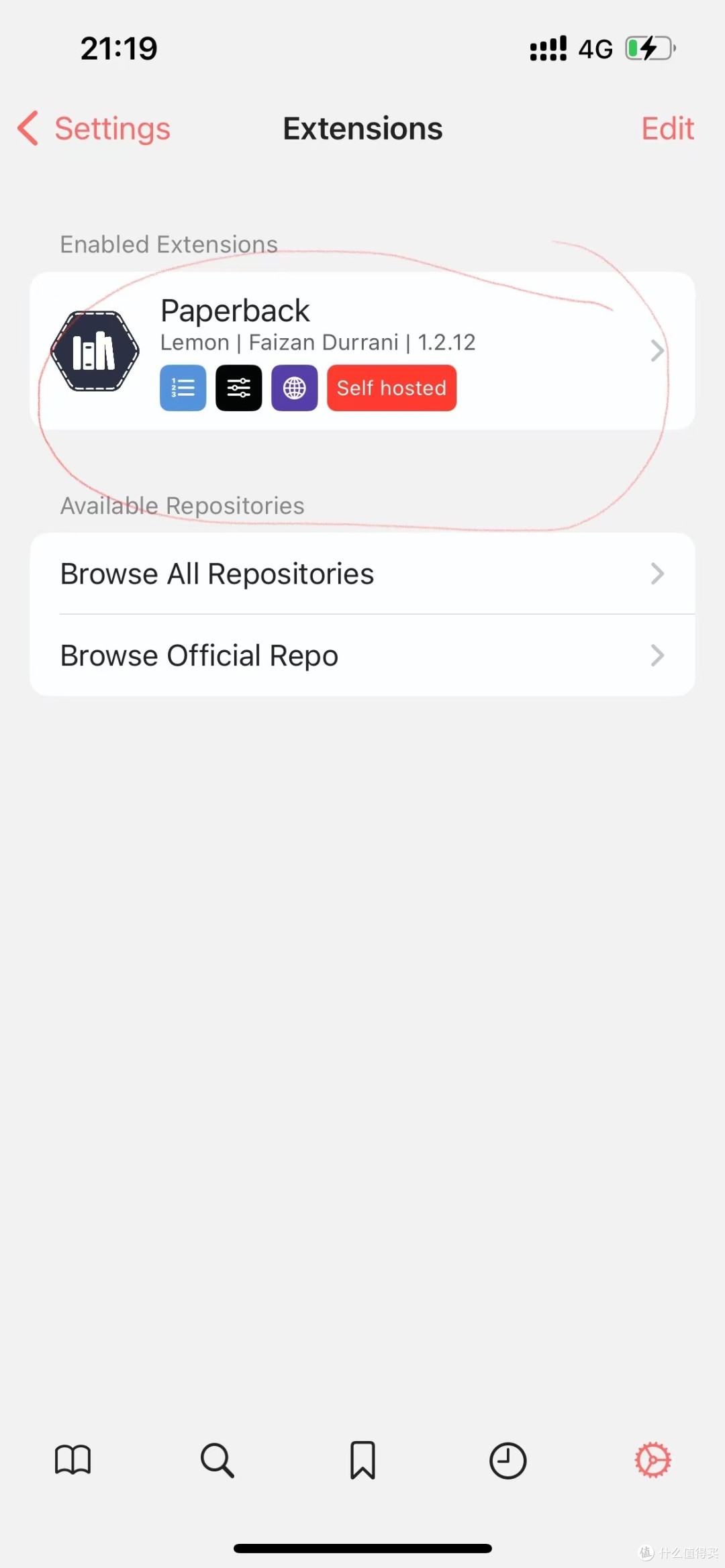Open the Paperback extension details

[362, 350]
